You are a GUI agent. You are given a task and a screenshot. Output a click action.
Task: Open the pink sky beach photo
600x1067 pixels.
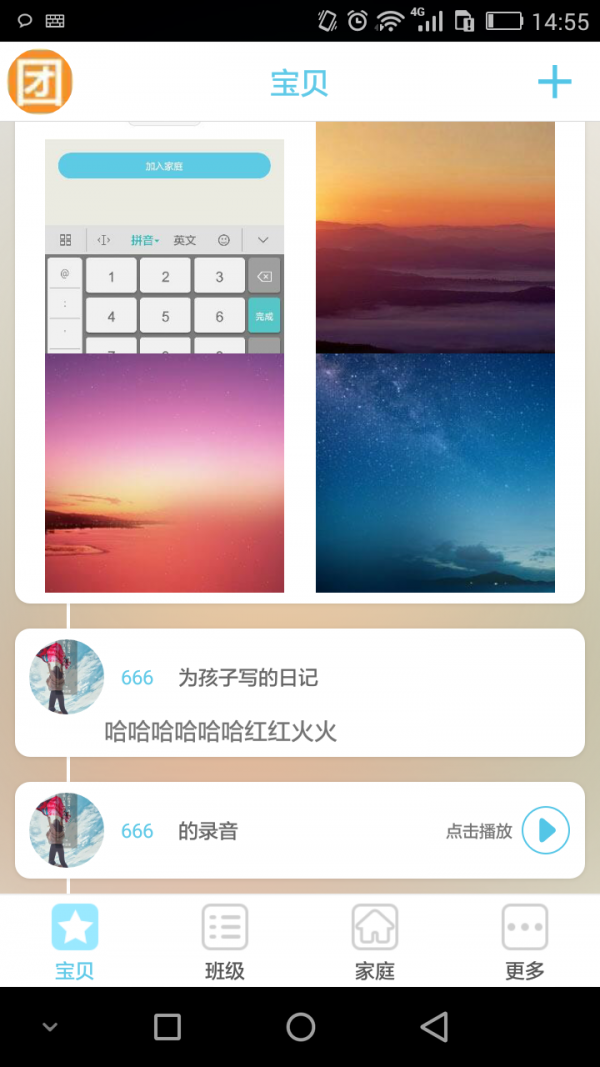(x=165, y=473)
